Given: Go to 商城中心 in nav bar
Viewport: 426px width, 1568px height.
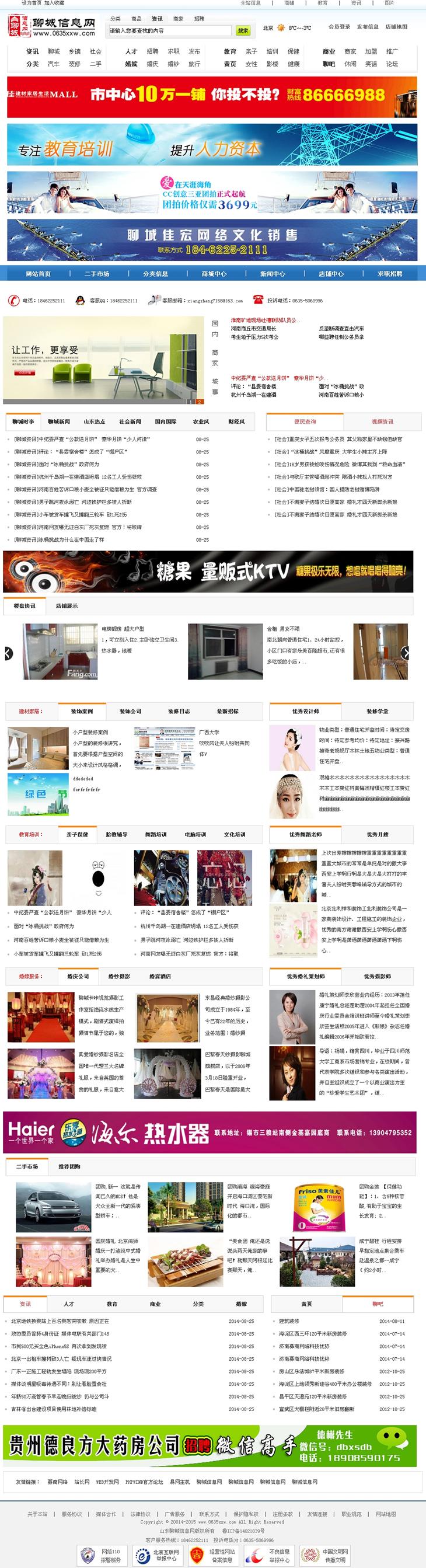Looking at the screenshot, I should (214, 274).
